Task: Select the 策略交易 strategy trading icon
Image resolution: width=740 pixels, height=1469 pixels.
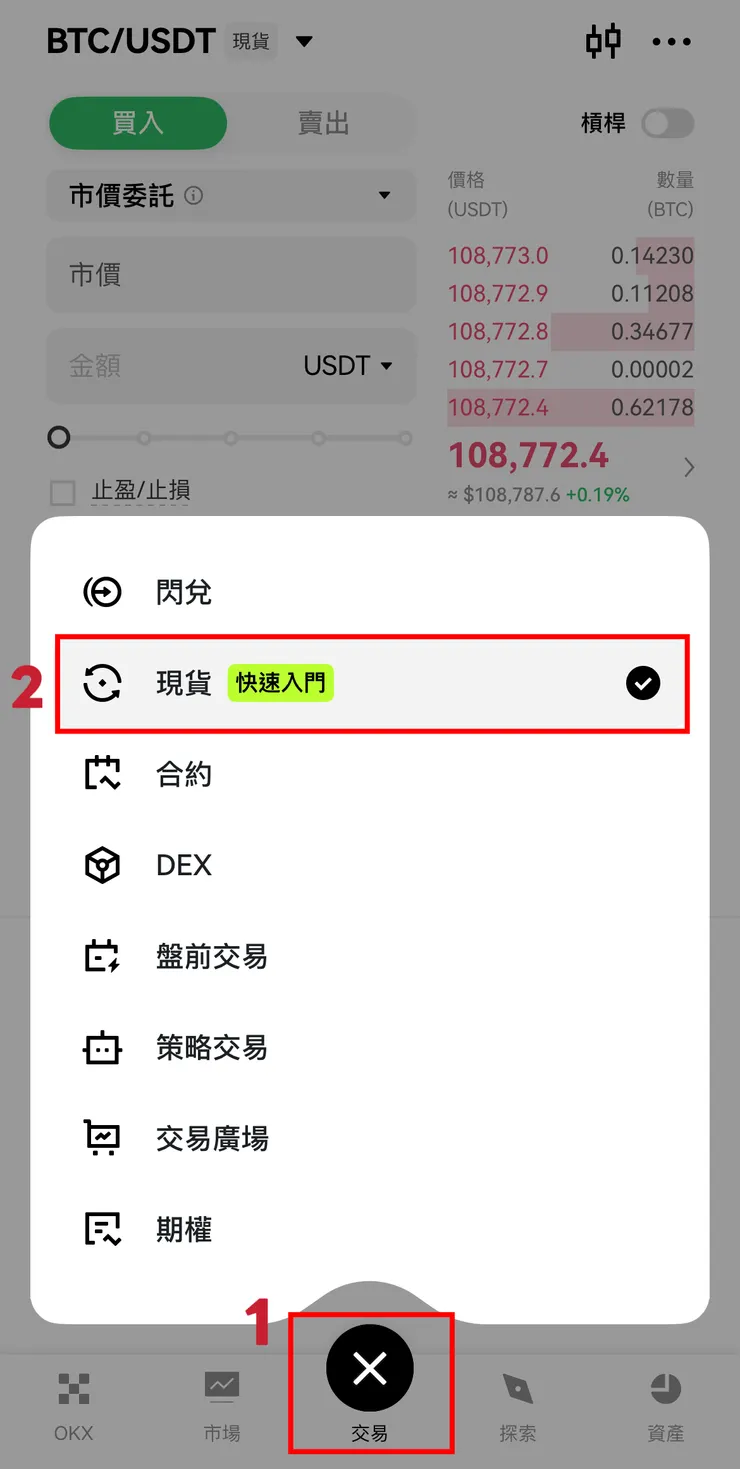Action: click(x=101, y=1047)
